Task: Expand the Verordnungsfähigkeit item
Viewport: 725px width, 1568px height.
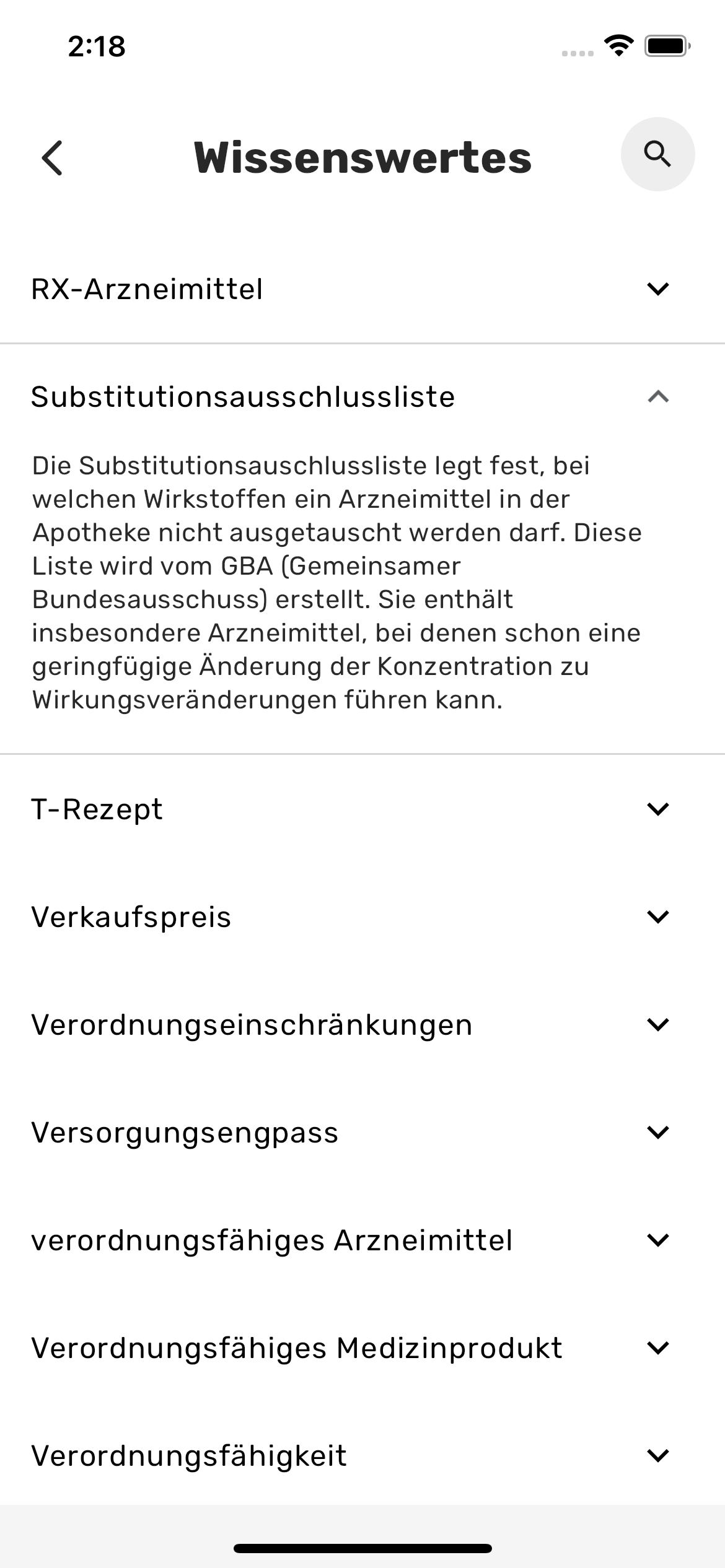Action: click(657, 1457)
